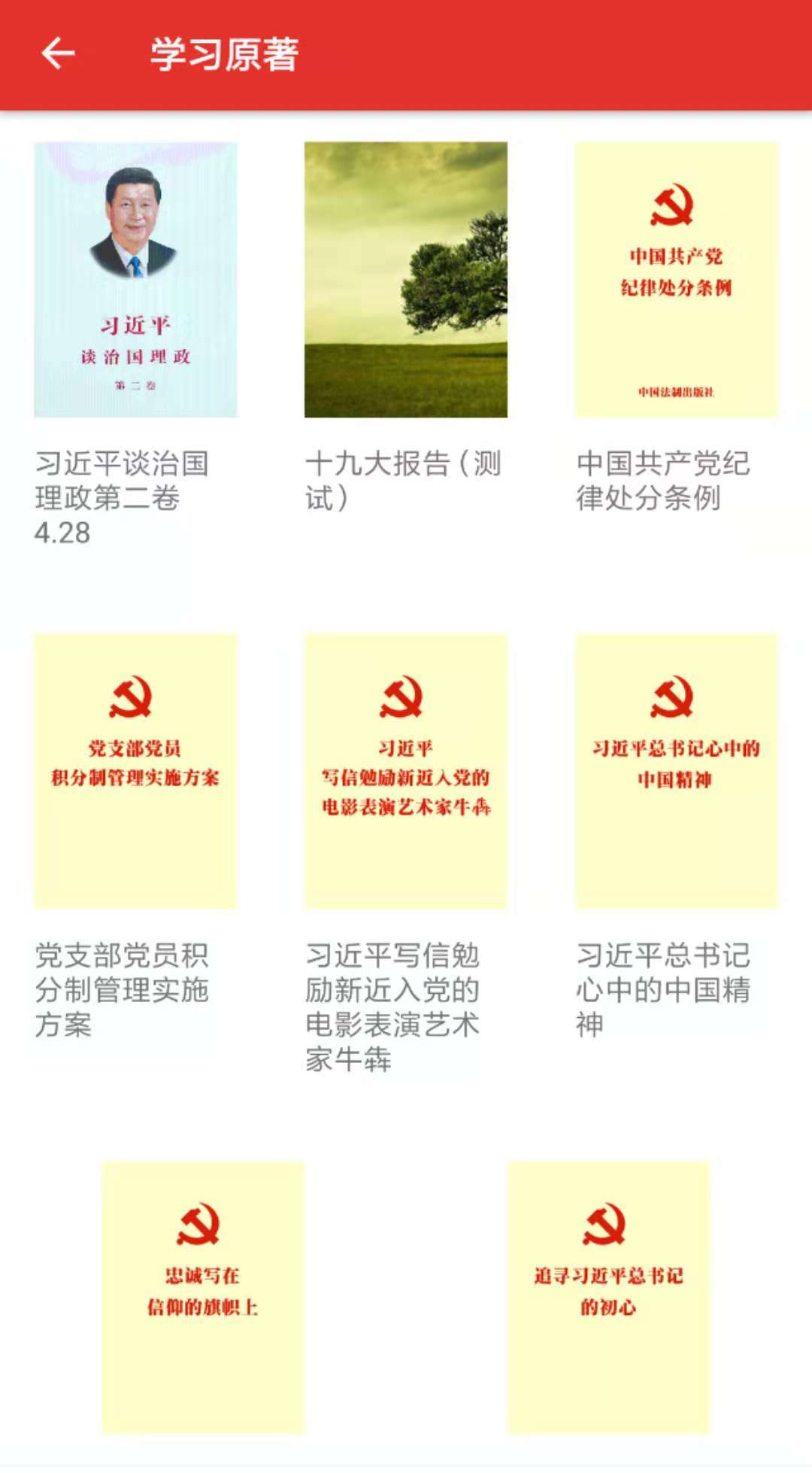This screenshot has height=1473, width=812.
Task: Open the book 忠诚写在信仰的旗帜上
Action: [x=203, y=1298]
